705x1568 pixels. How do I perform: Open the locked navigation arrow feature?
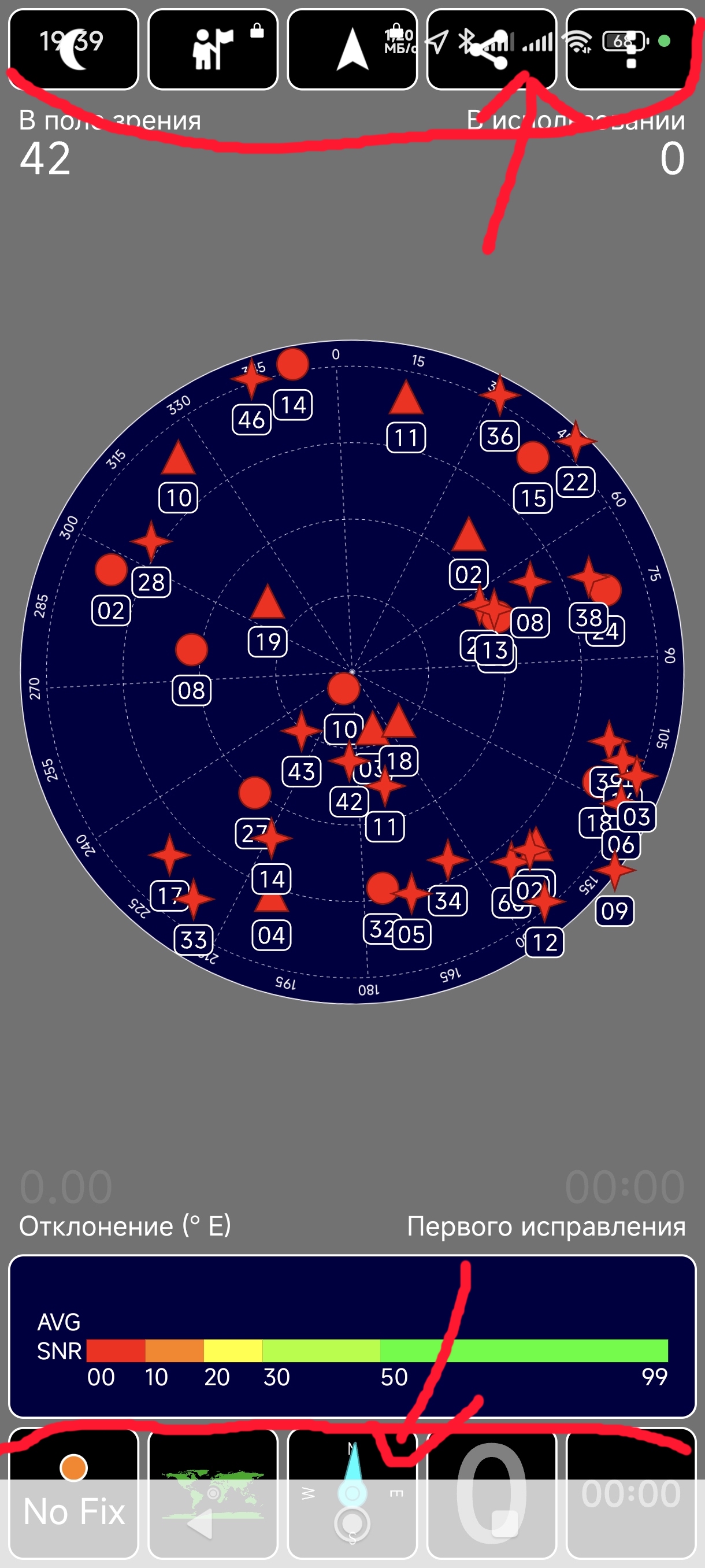(x=352, y=49)
